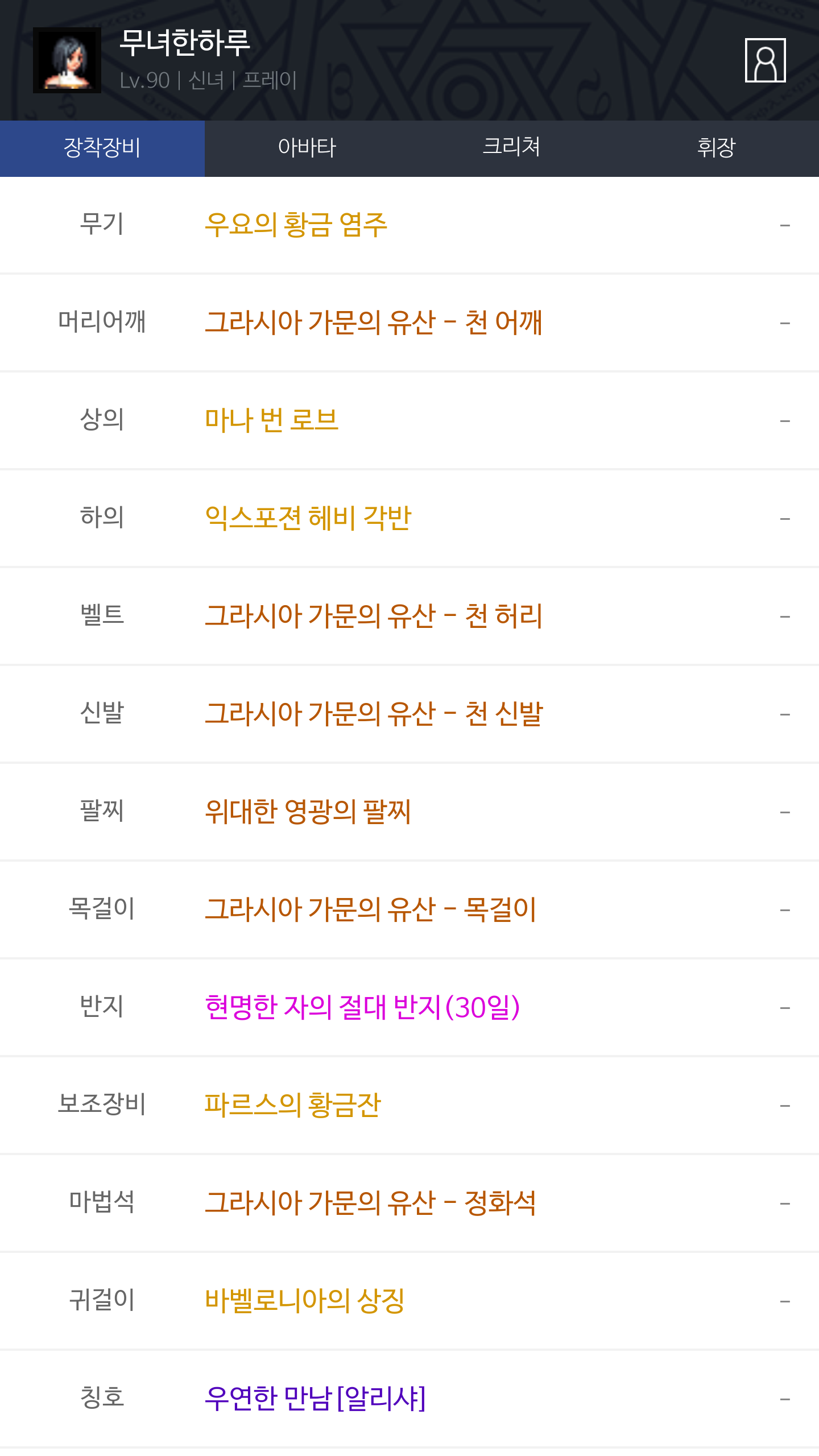This screenshot has width=819, height=1456.
Task: Open the 바벨로니아의 상징 earring row
Action: coord(409,1301)
